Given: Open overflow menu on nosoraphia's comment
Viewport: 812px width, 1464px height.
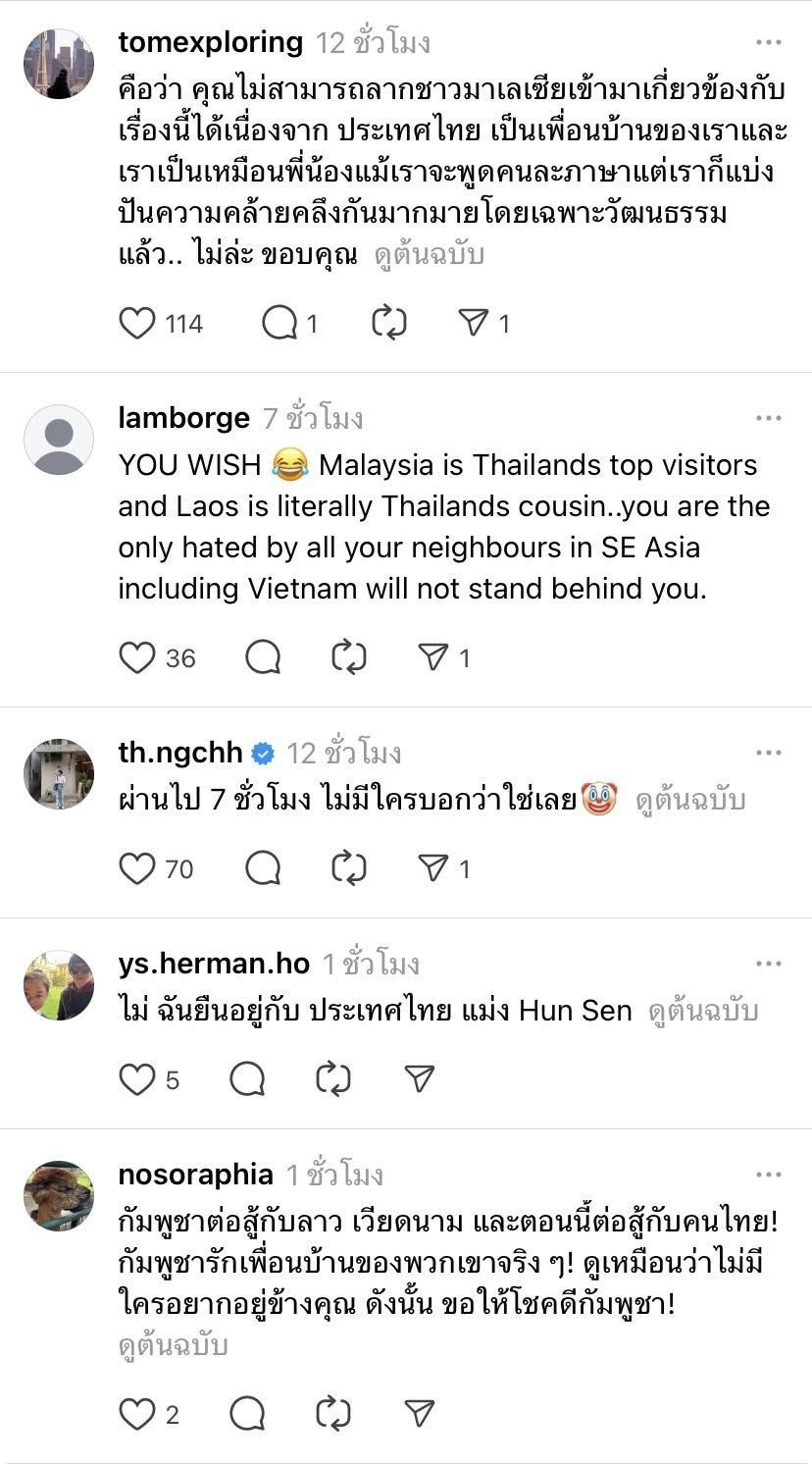Looking at the screenshot, I should coord(768,1175).
